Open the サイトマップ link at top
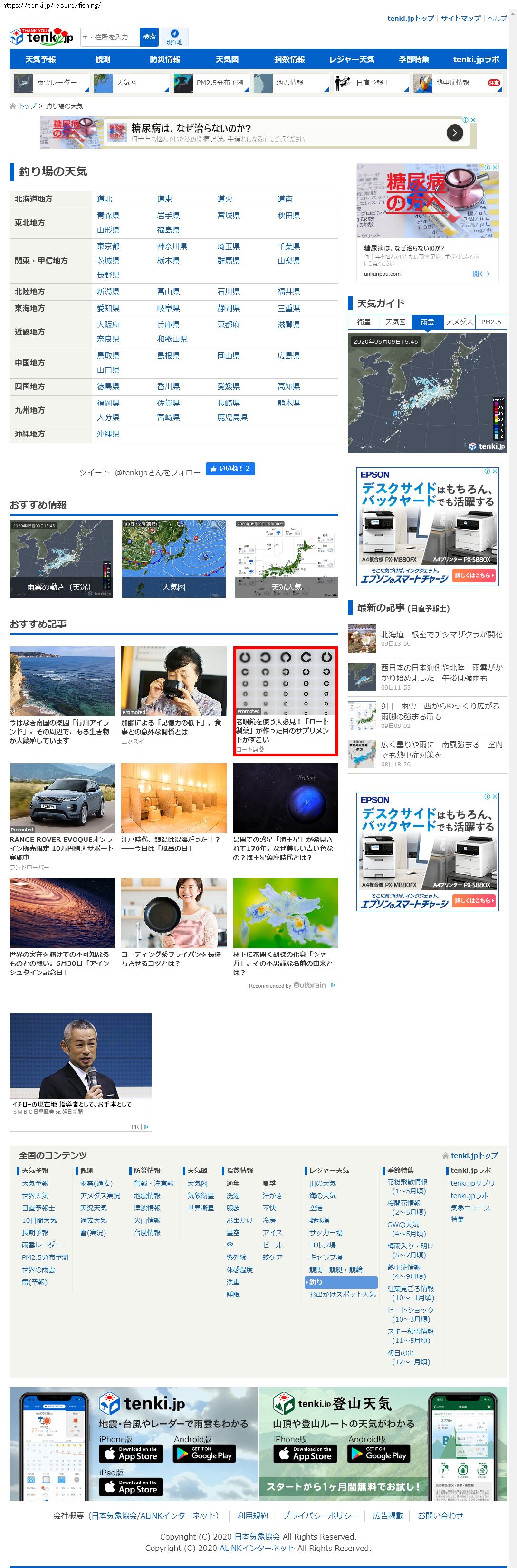The image size is (517, 1568). [460, 18]
